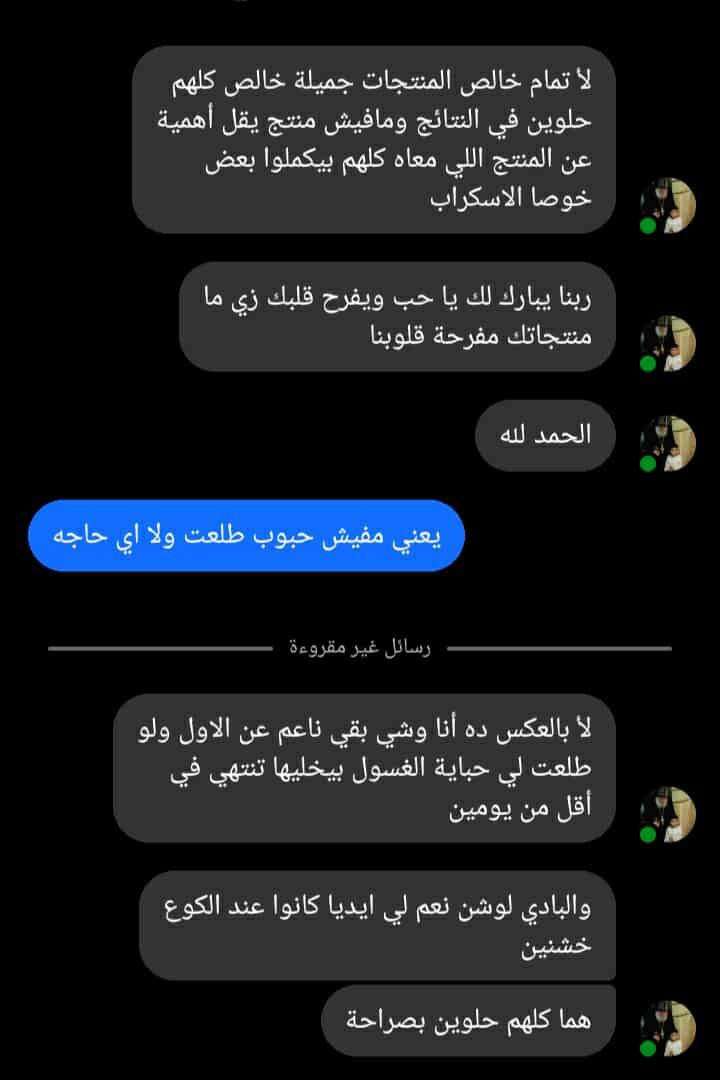Click the first long message bubble to expand it
Viewport: 720px width, 1080px height.
pos(380,140)
